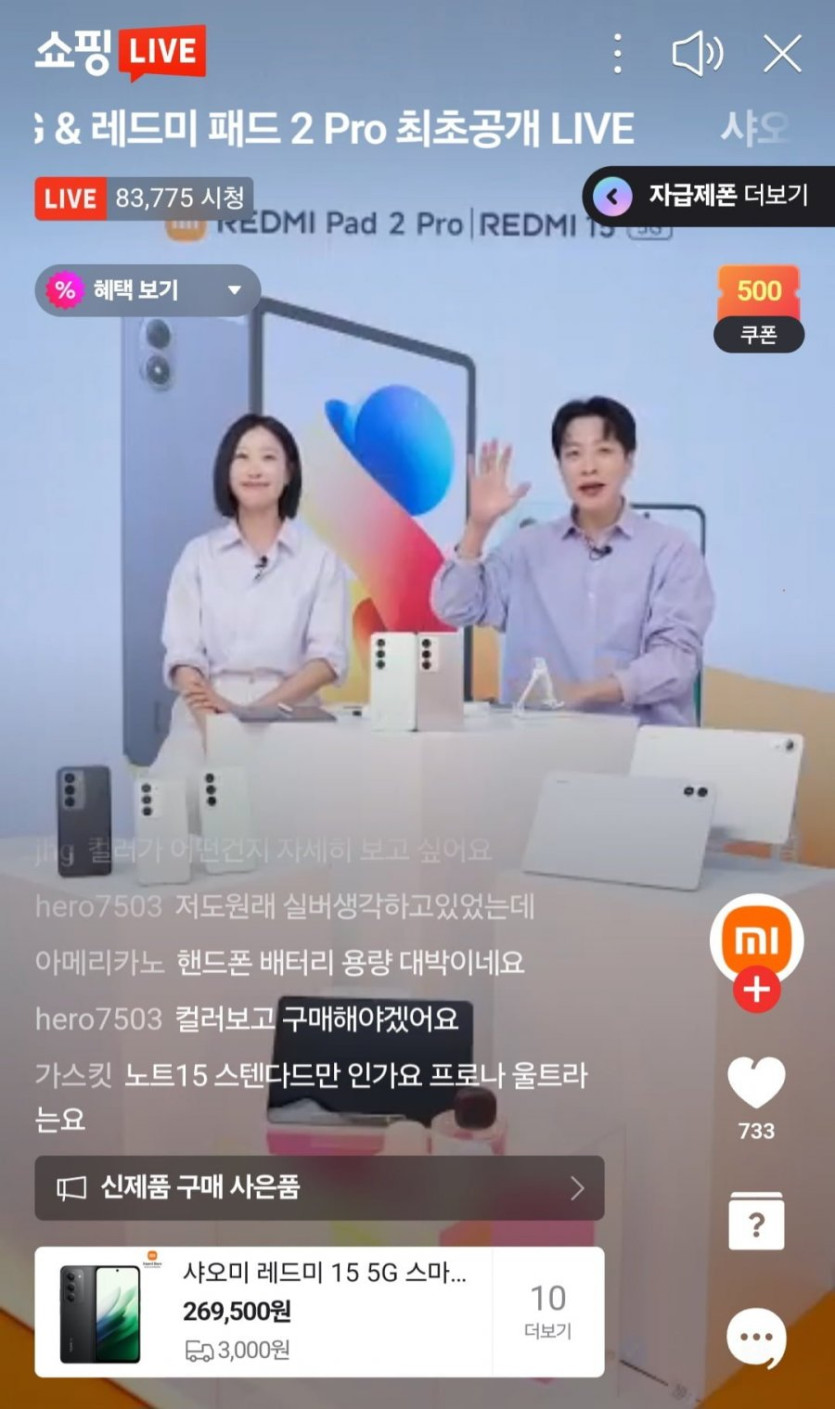Image resolution: width=835 pixels, height=1409 pixels.
Task: Close the live shopping stream
Action: tap(782, 53)
